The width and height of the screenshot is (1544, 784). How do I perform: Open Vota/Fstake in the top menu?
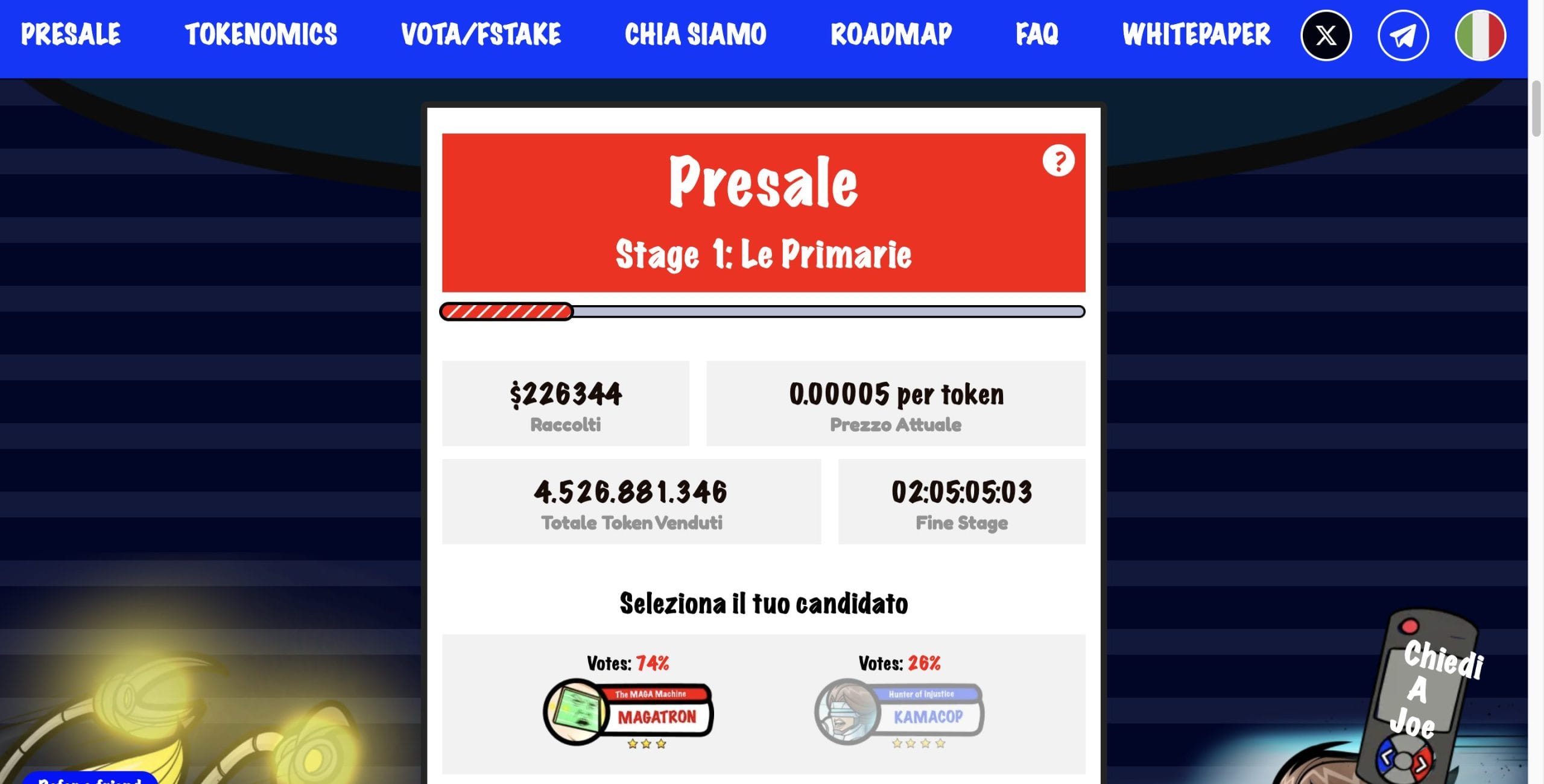[481, 34]
